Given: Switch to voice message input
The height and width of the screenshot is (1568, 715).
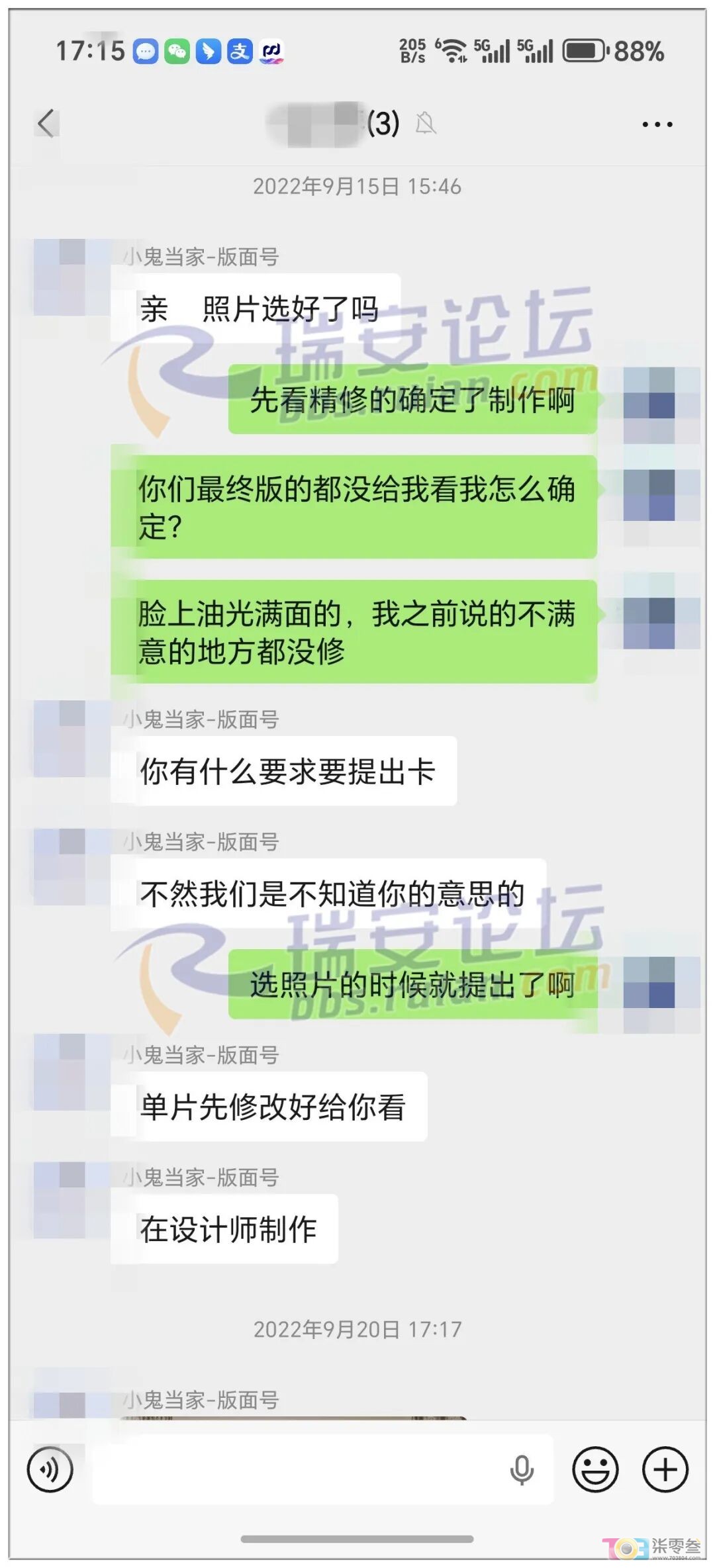Looking at the screenshot, I should tap(50, 1469).
